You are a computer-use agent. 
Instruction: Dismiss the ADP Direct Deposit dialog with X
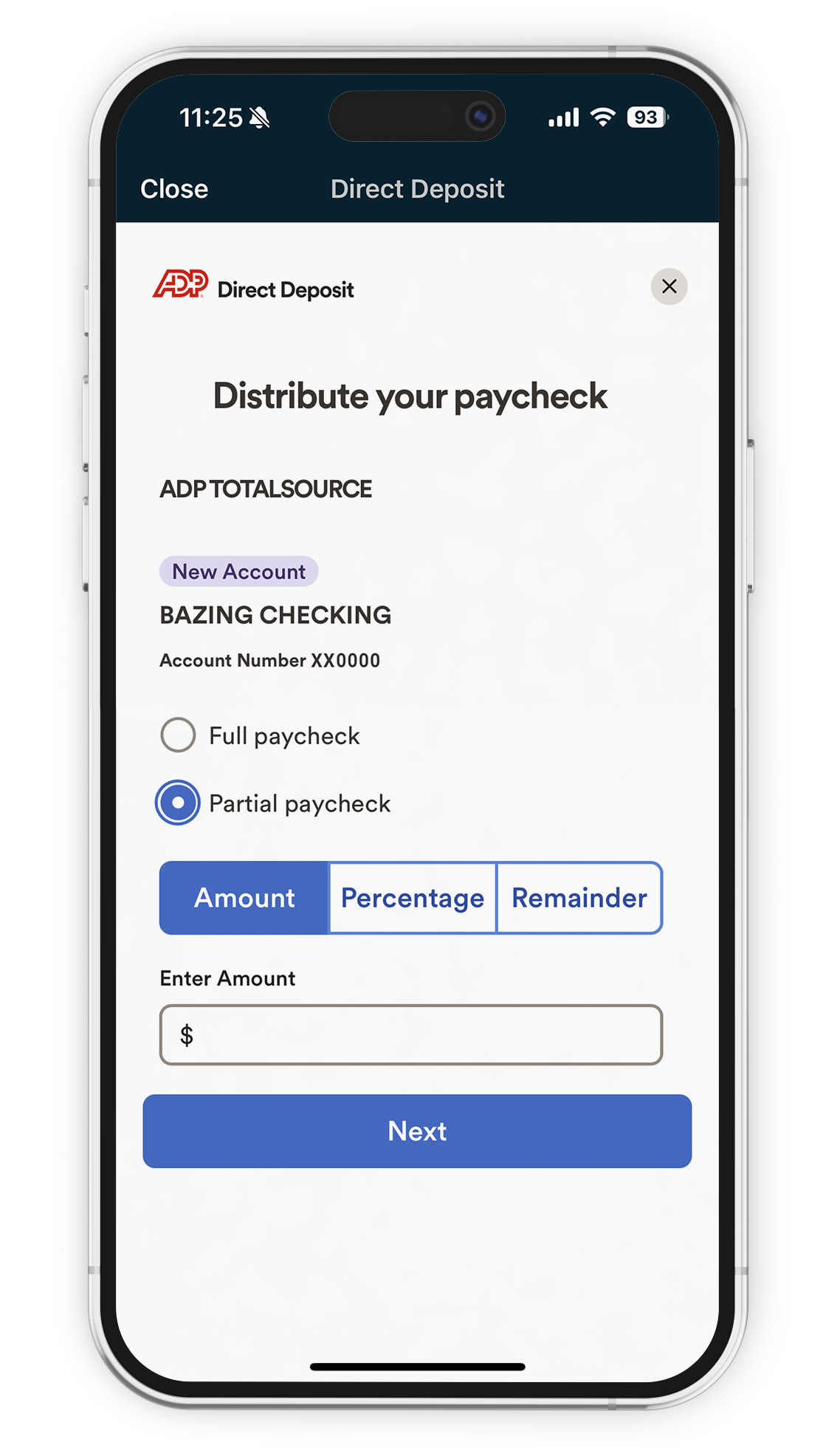coord(669,286)
